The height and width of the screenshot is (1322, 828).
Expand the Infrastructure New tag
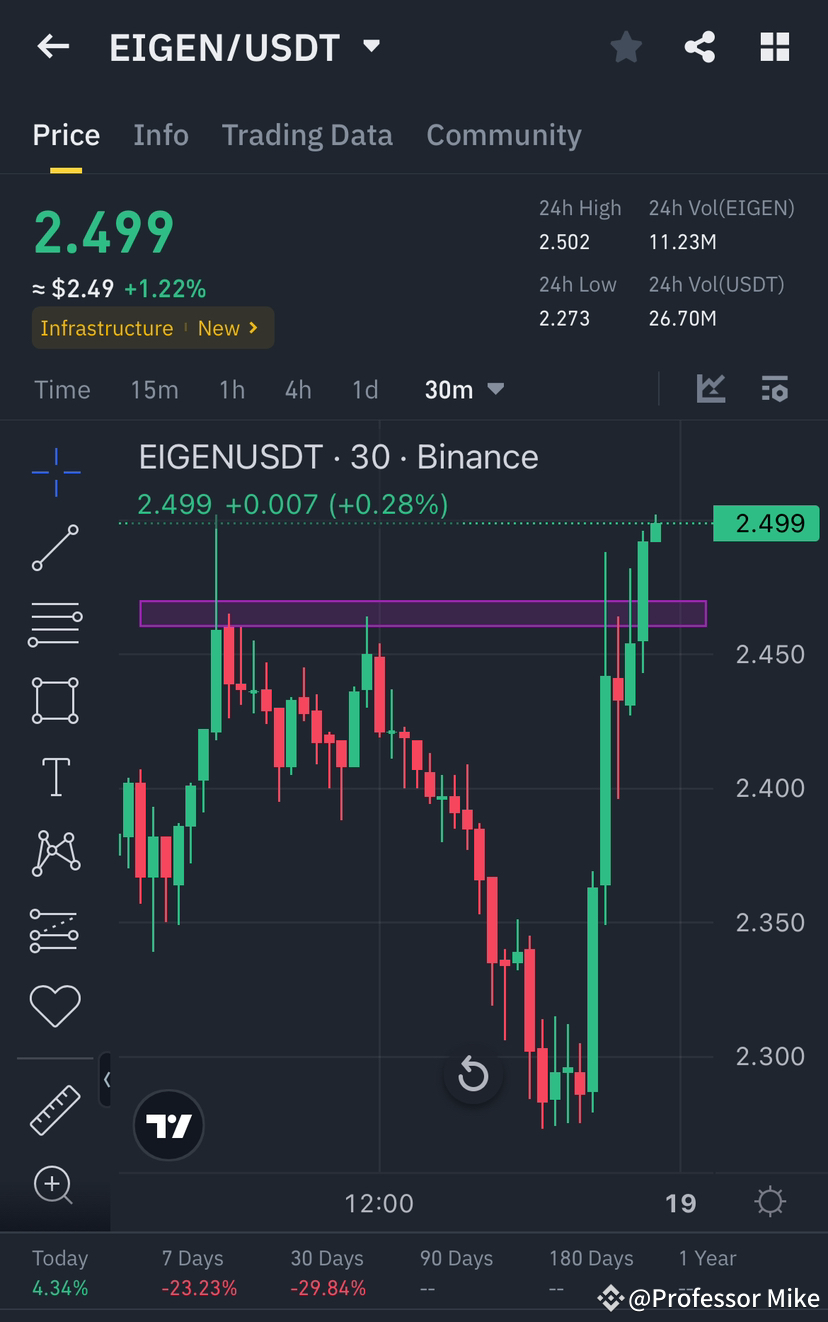coord(152,327)
